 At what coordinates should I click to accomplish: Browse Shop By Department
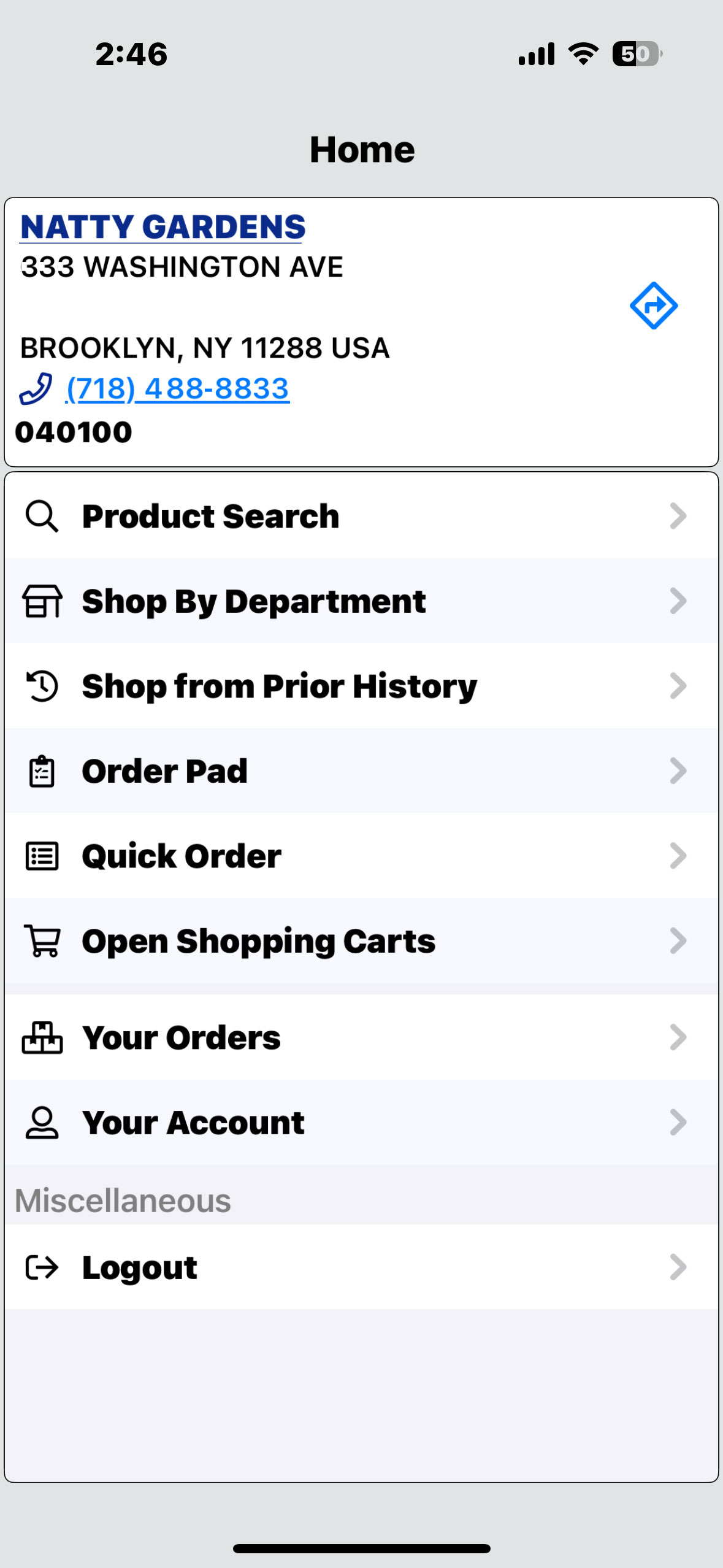(x=361, y=601)
